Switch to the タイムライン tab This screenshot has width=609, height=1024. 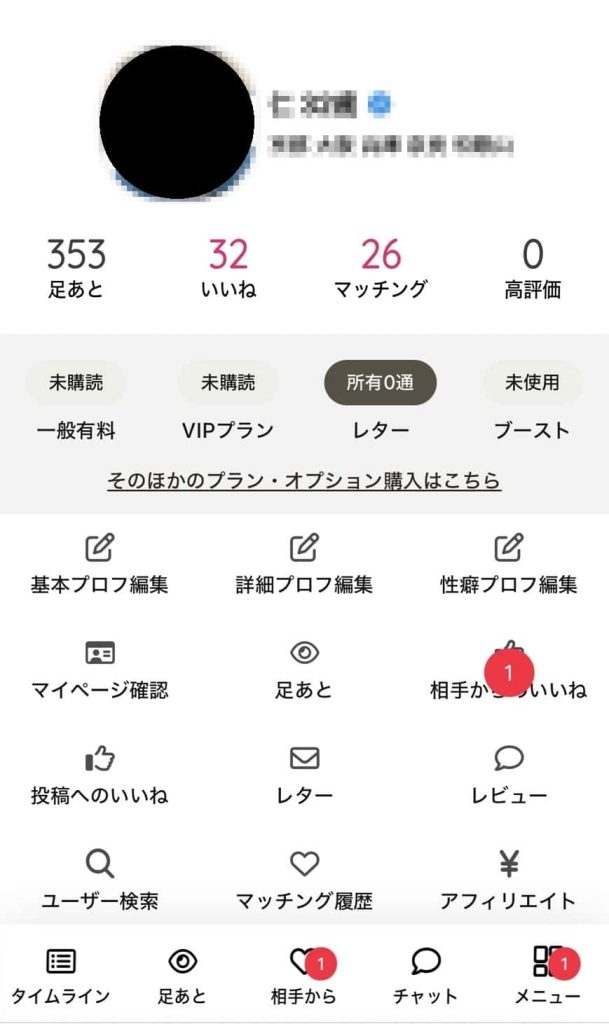coord(60,976)
